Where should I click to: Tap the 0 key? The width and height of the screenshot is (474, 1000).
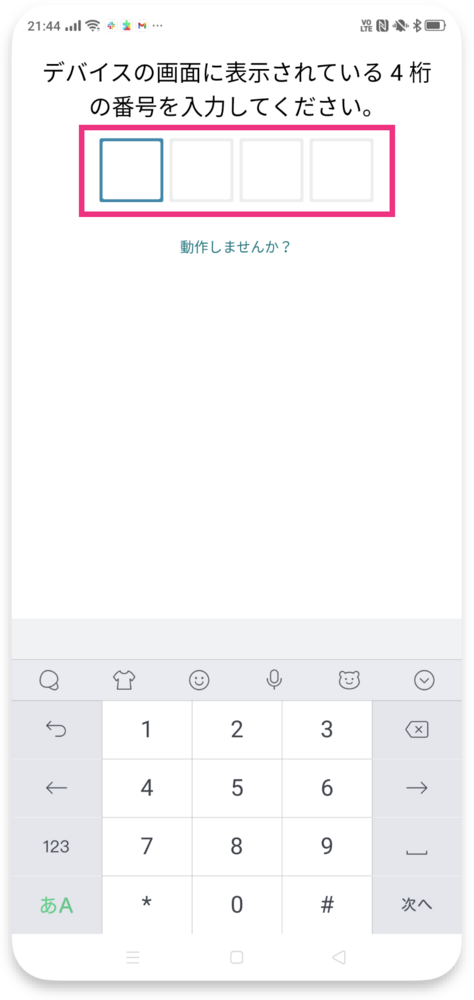pyautogui.click(x=237, y=905)
